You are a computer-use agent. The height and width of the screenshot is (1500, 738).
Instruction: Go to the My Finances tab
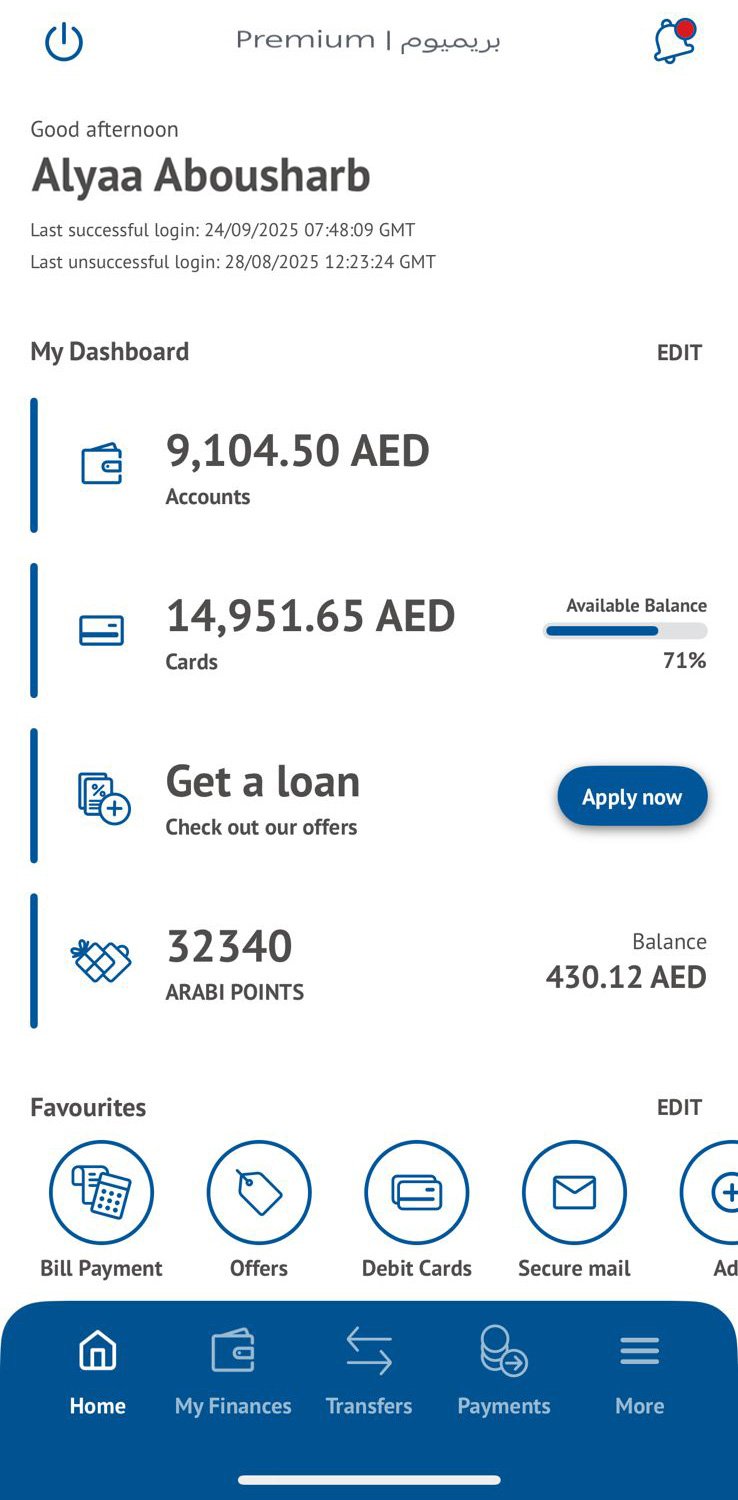point(233,1372)
